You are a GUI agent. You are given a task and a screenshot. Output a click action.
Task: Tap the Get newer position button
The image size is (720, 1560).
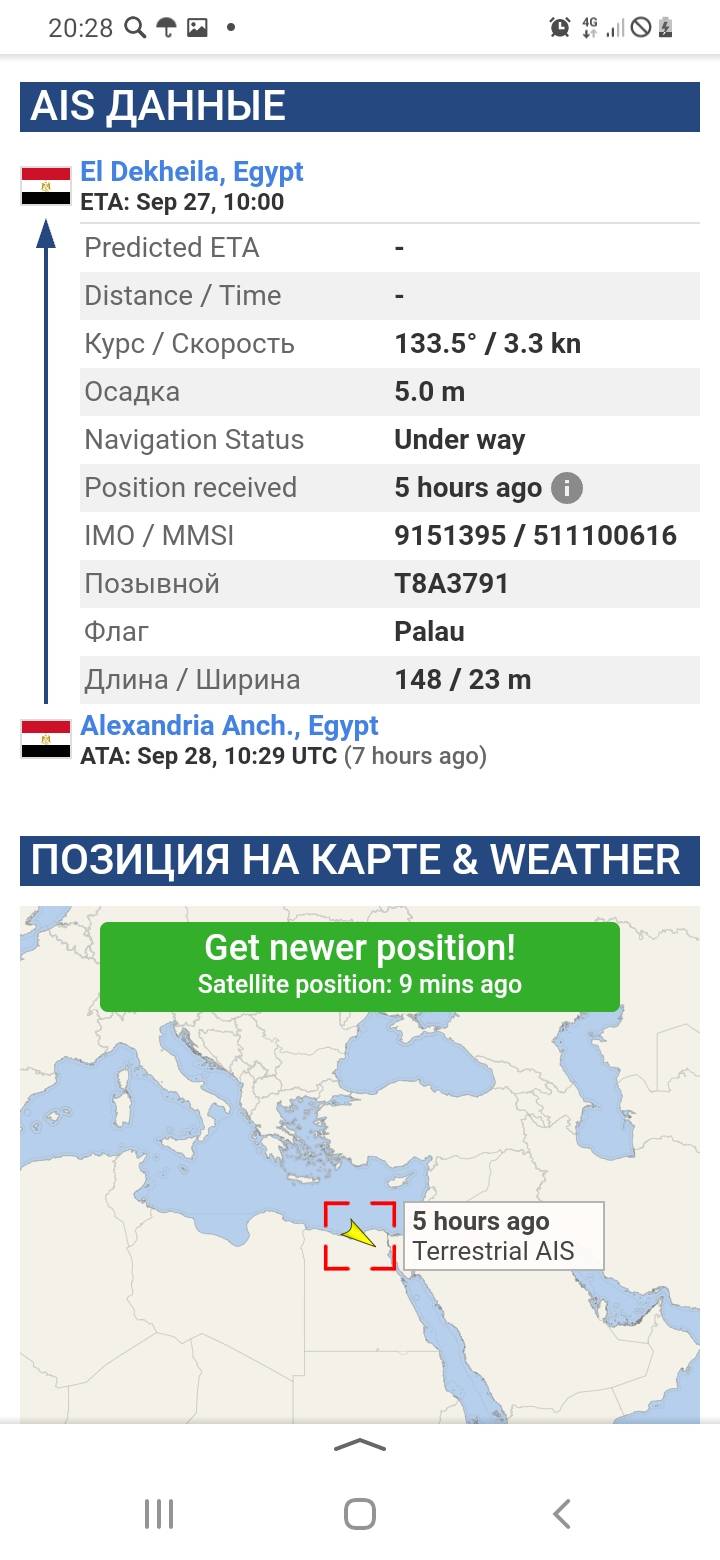pos(360,966)
